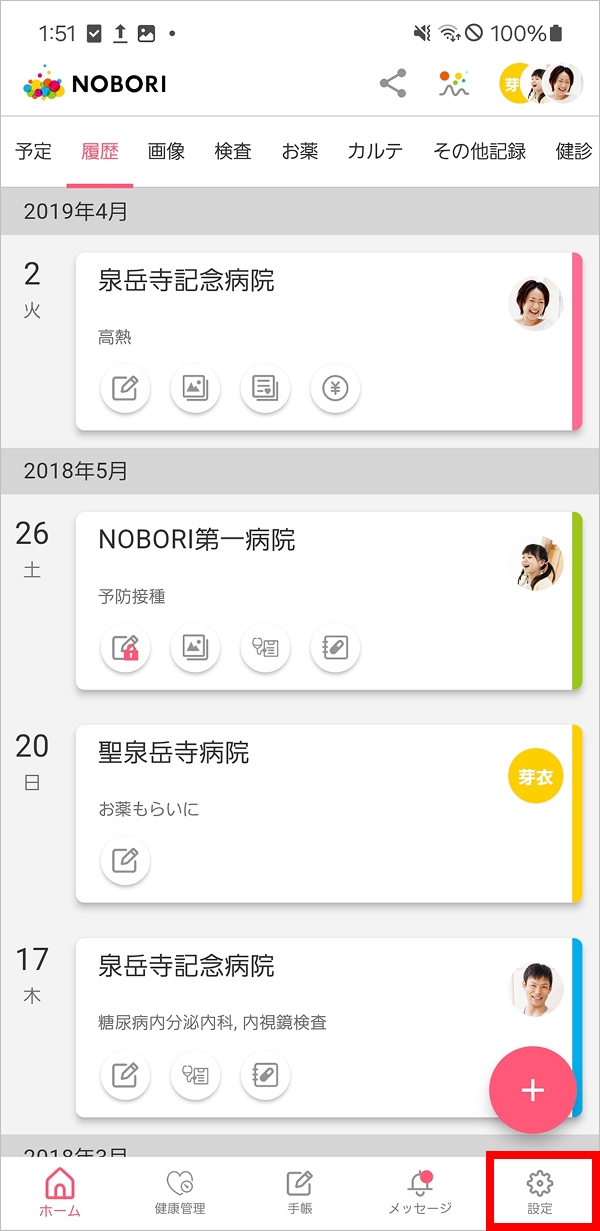Check メッセージ notifications tab
The height and width of the screenshot is (1231, 600).
pyautogui.click(x=420, y=1193)
